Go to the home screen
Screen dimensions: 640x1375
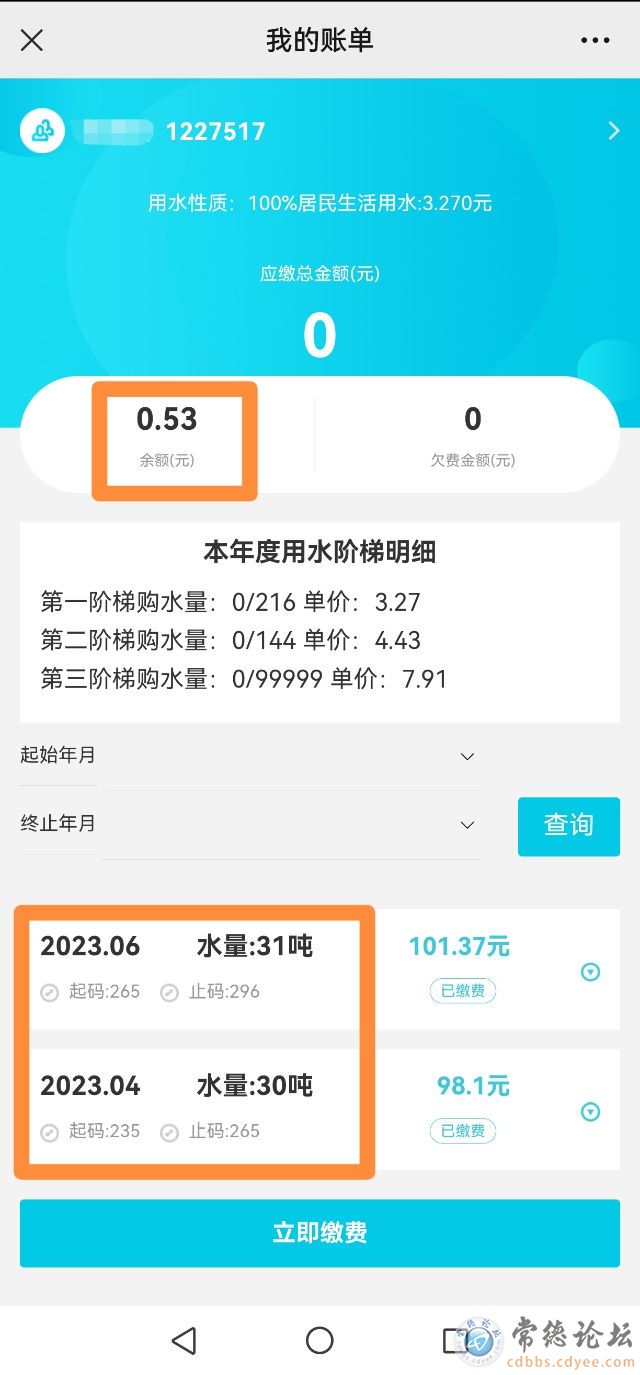[x=320, y=1340]
